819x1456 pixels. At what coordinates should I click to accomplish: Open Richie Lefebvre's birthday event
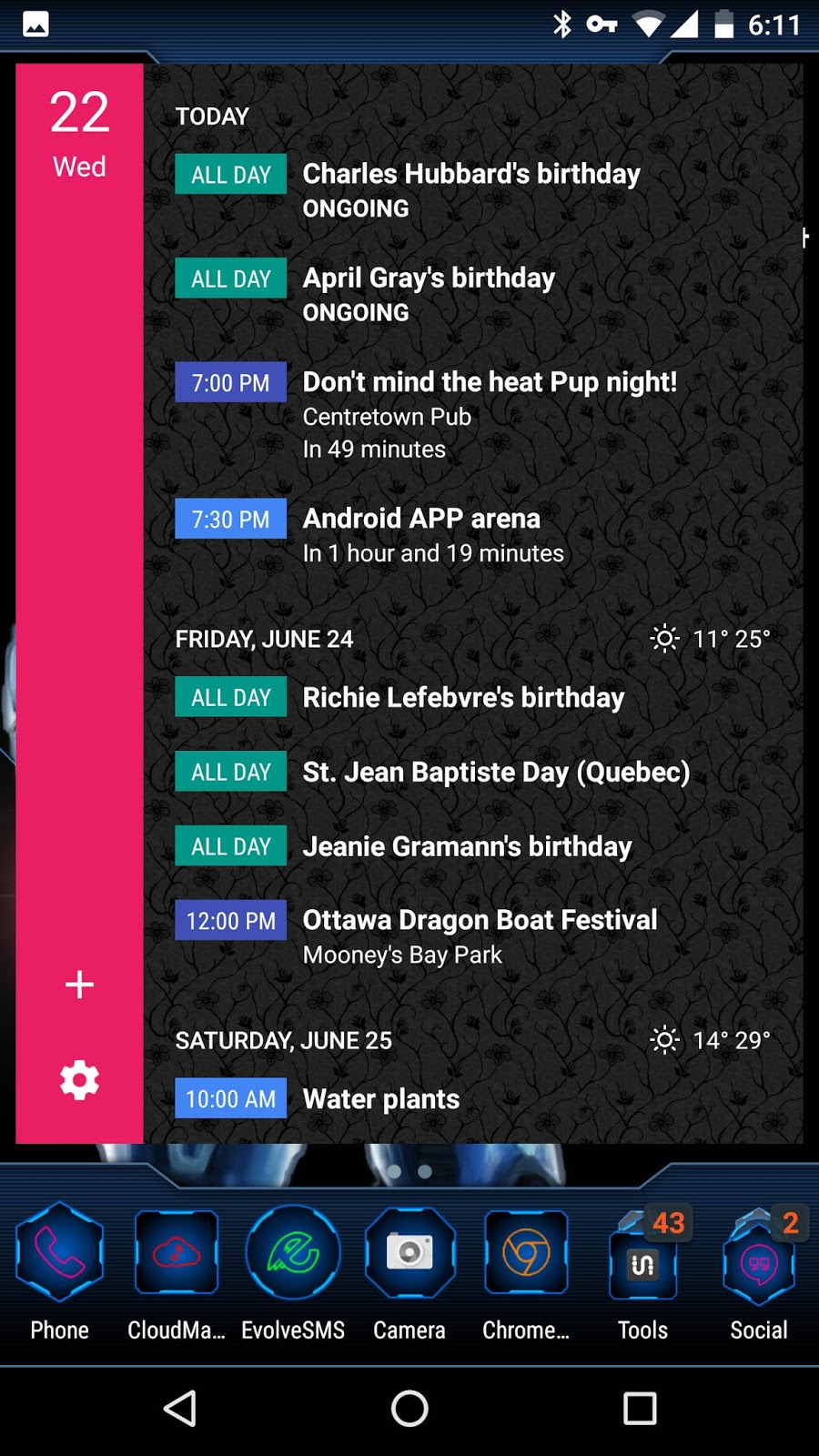click(462, 698)
